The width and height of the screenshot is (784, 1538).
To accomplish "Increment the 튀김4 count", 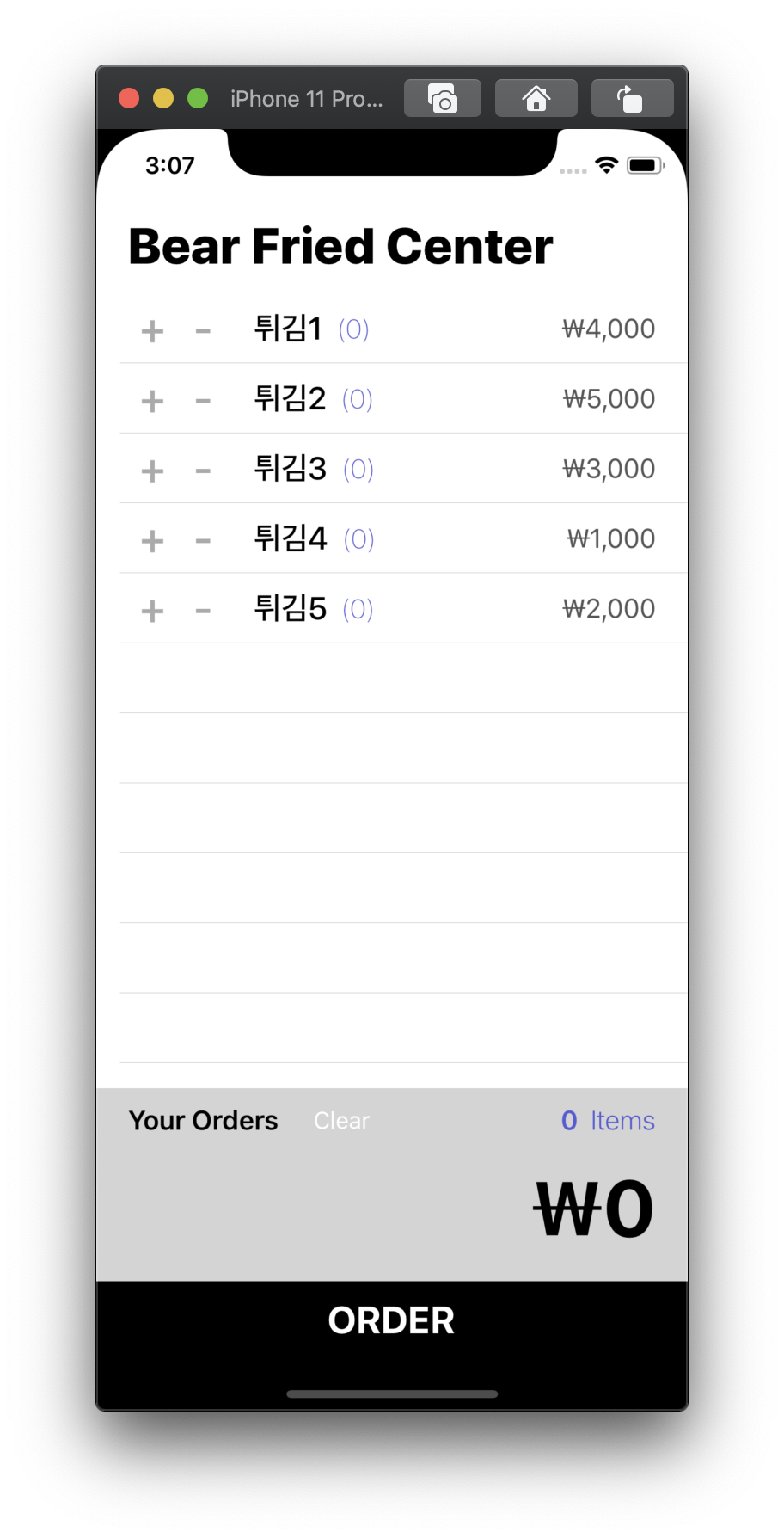I will [152, 541].
